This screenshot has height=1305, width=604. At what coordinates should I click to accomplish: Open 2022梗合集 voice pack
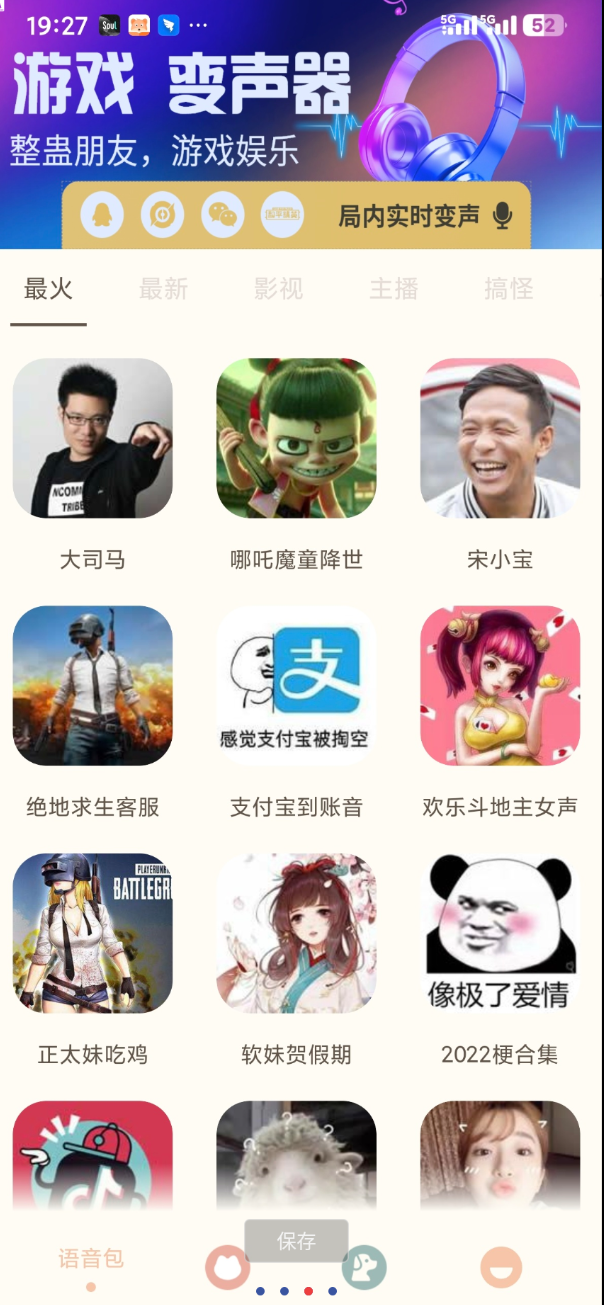tap(500, 932)
